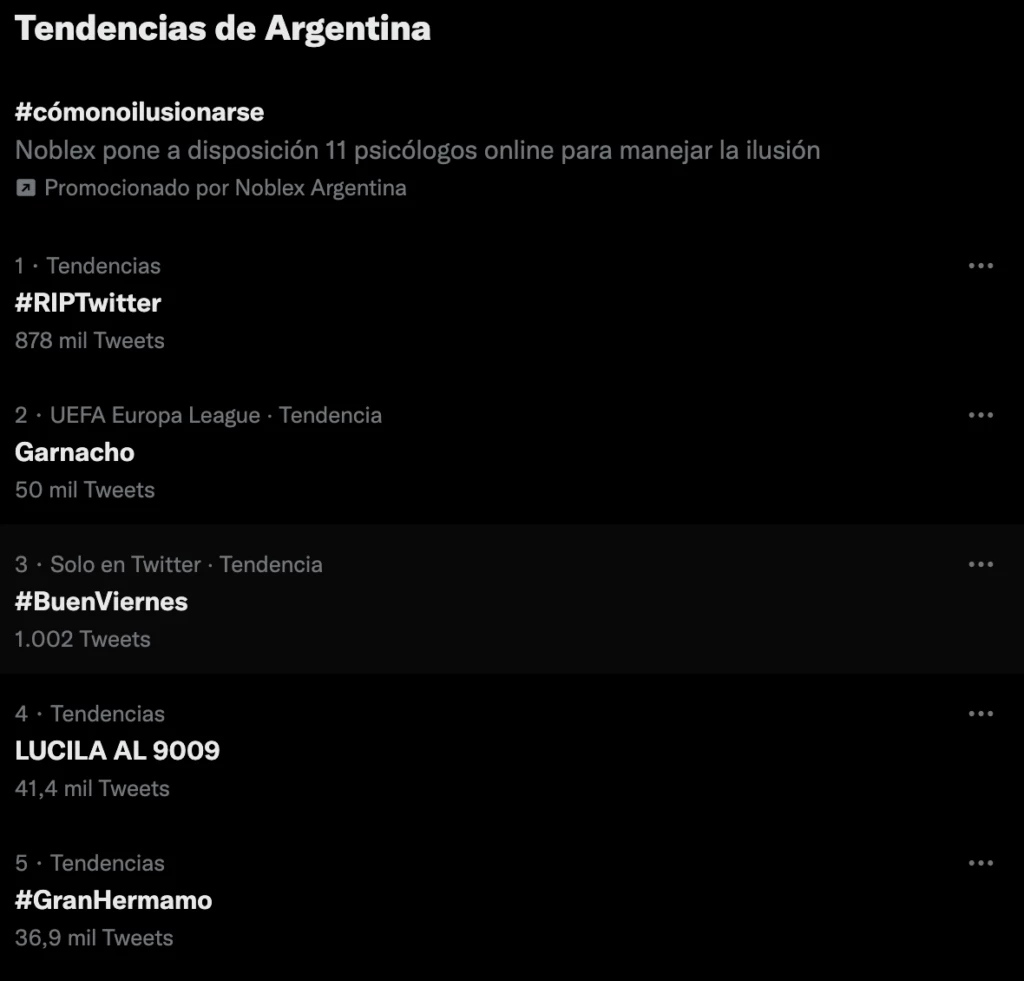Open the #RIPTwitter trending topic
The height and width of the screenshot is (981, 1024).
click(x=88, y=302)
